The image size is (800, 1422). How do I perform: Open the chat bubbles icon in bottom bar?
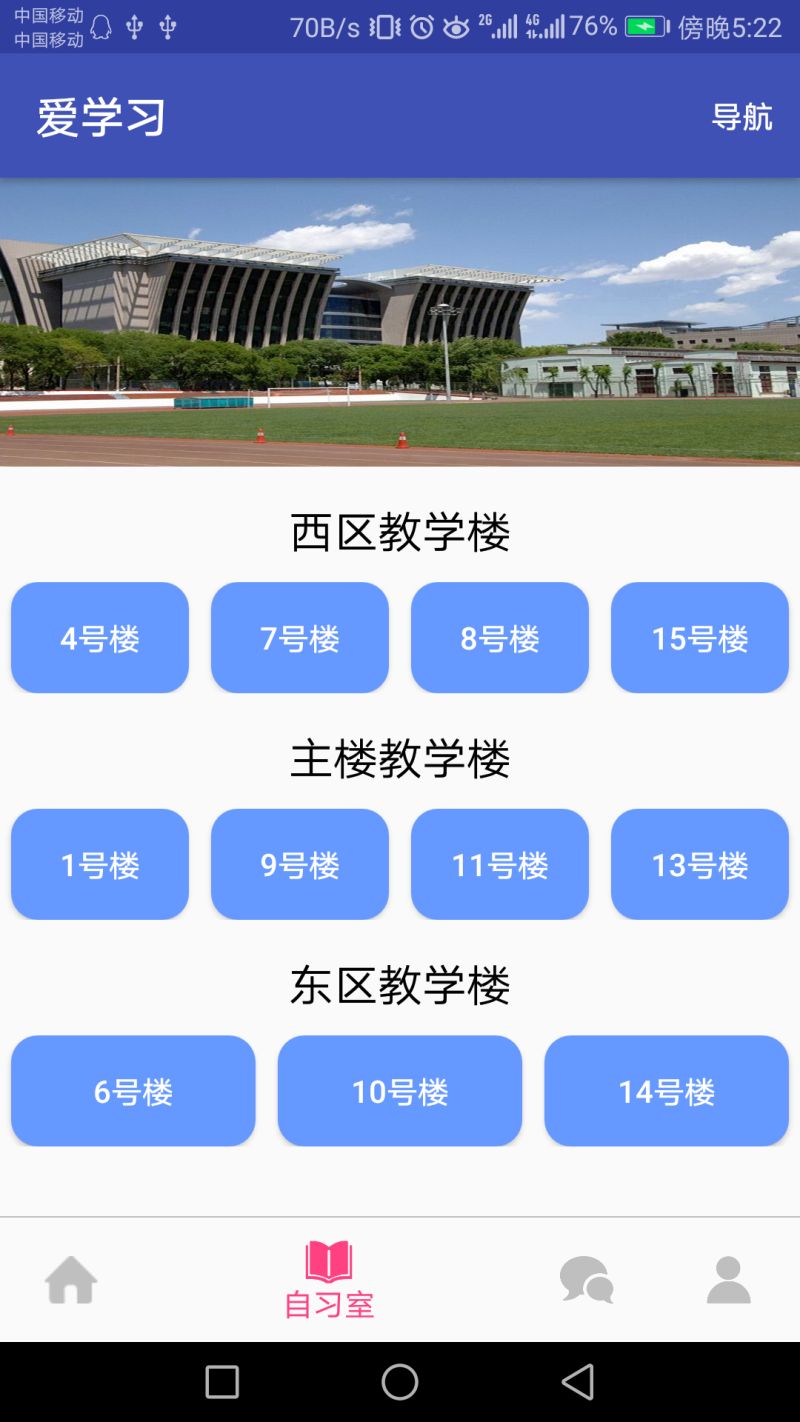click(585, 1277)
